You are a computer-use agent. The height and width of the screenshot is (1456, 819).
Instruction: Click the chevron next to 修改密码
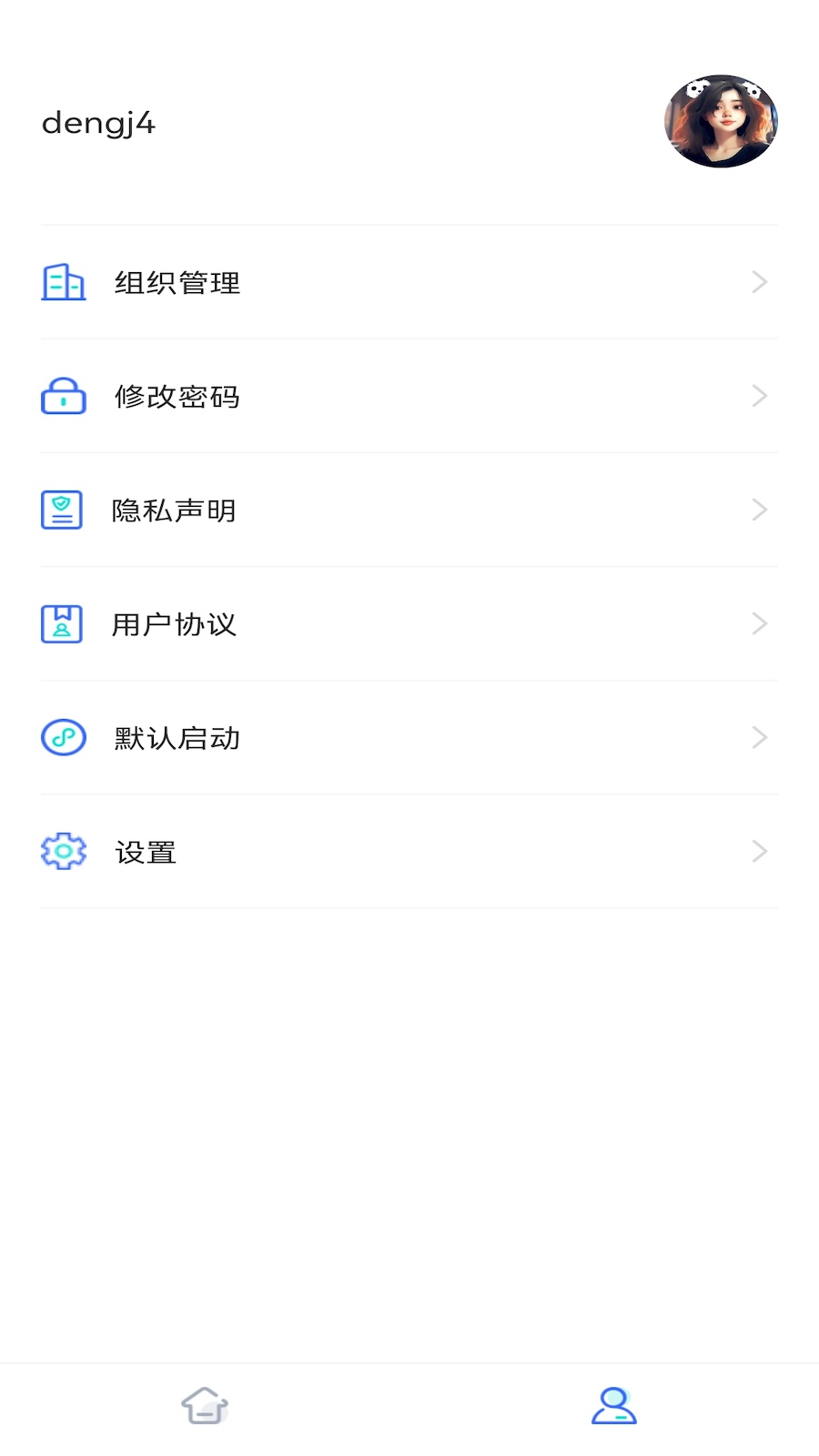point(761,396)
